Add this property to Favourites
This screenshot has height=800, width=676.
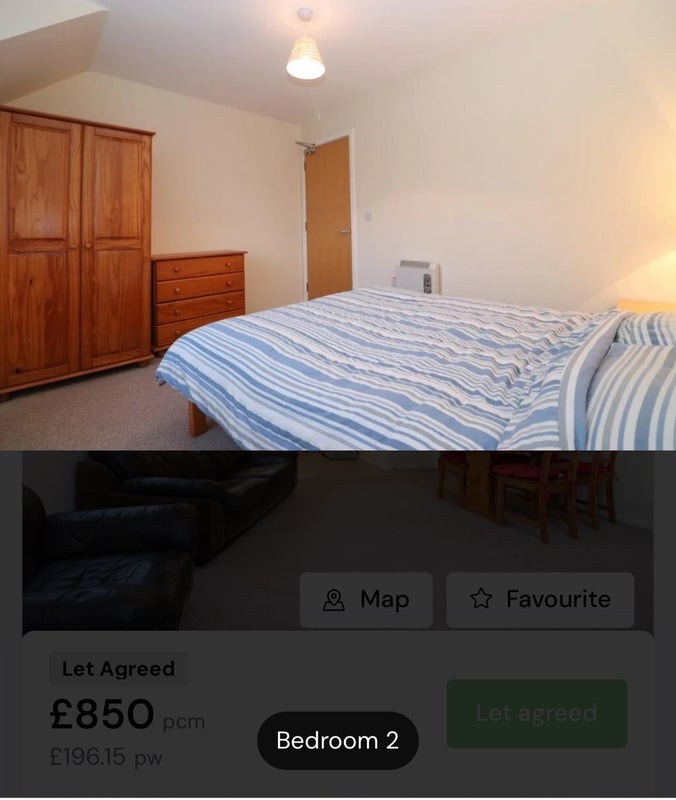click(540, 600)
